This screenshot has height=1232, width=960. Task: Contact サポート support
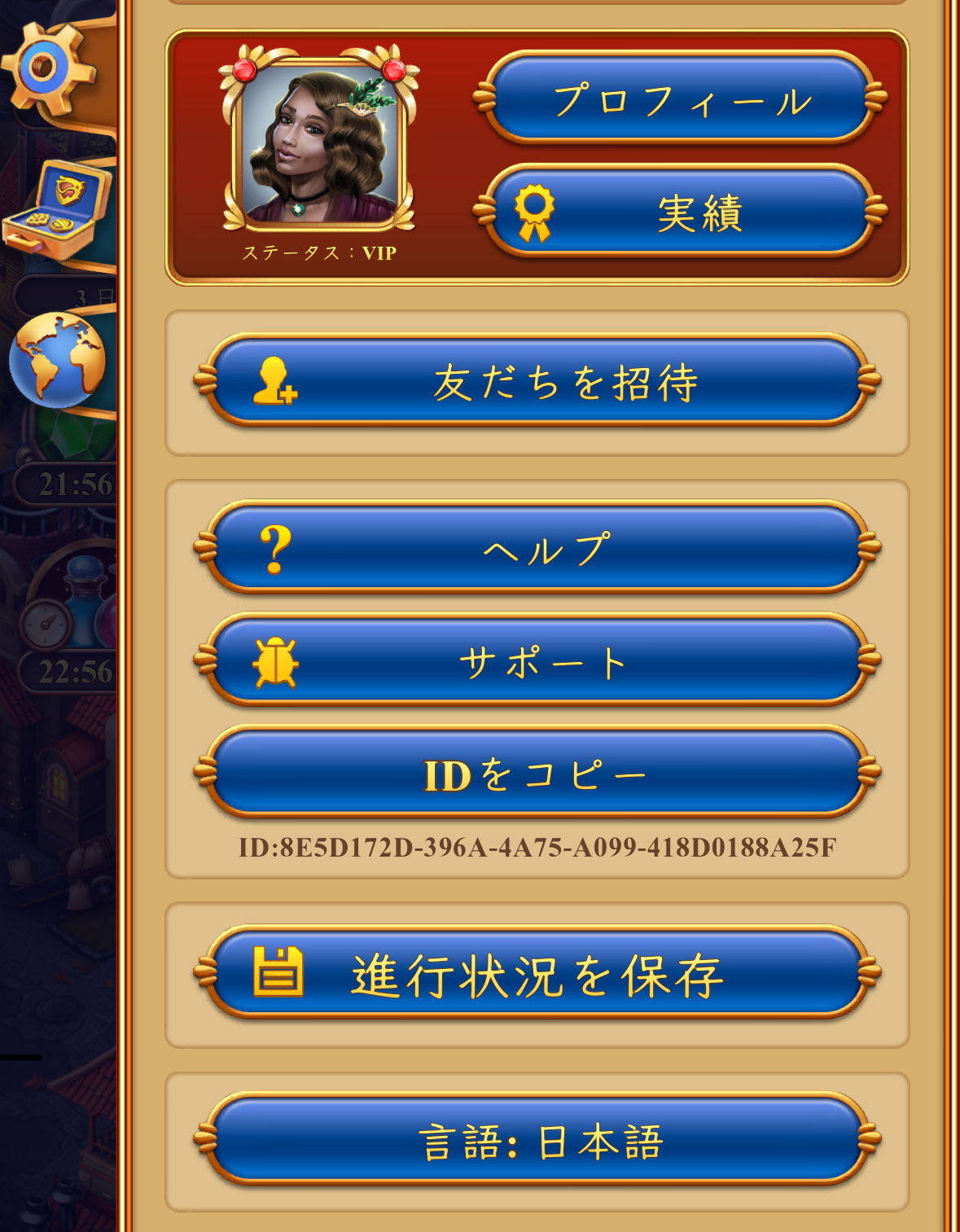[x=537, y=661]
